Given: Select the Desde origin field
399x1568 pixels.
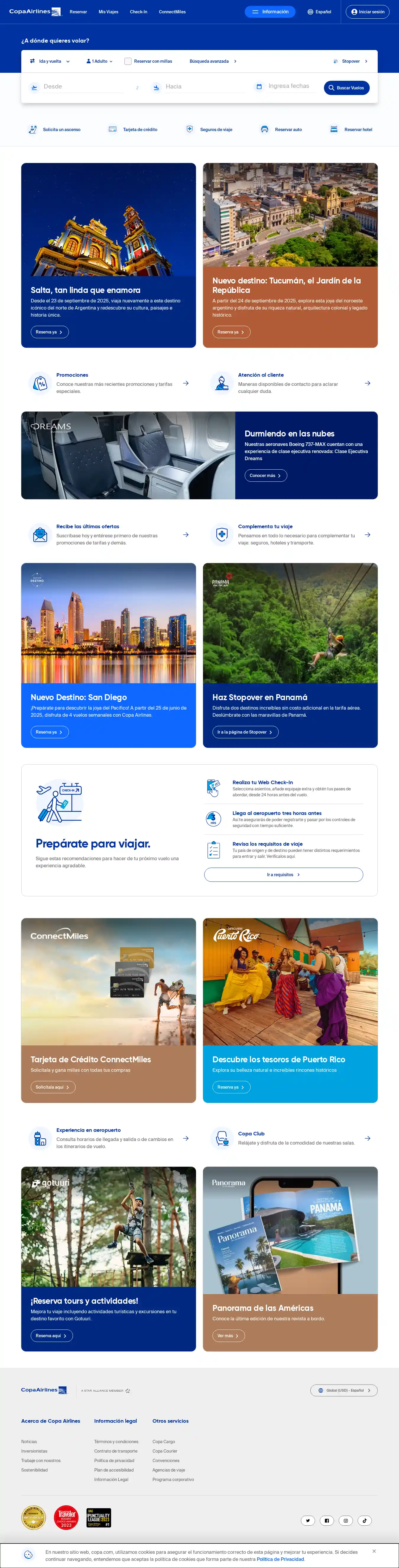Looking at the screenshot, I should (x=82, y=86).
